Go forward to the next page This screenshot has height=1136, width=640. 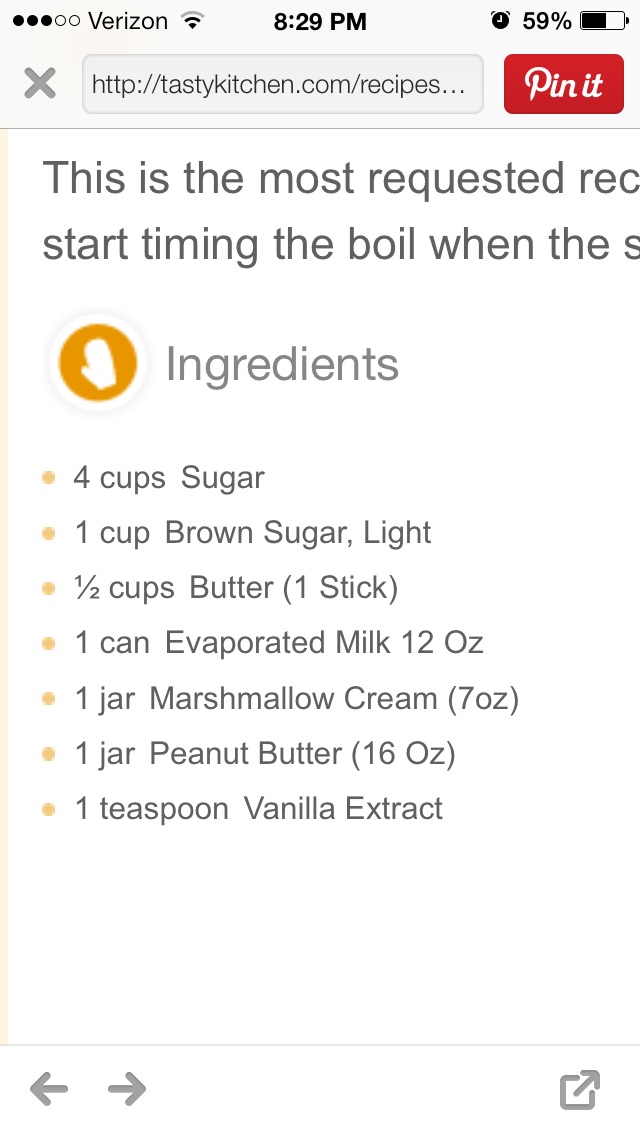coord(127,1089)
